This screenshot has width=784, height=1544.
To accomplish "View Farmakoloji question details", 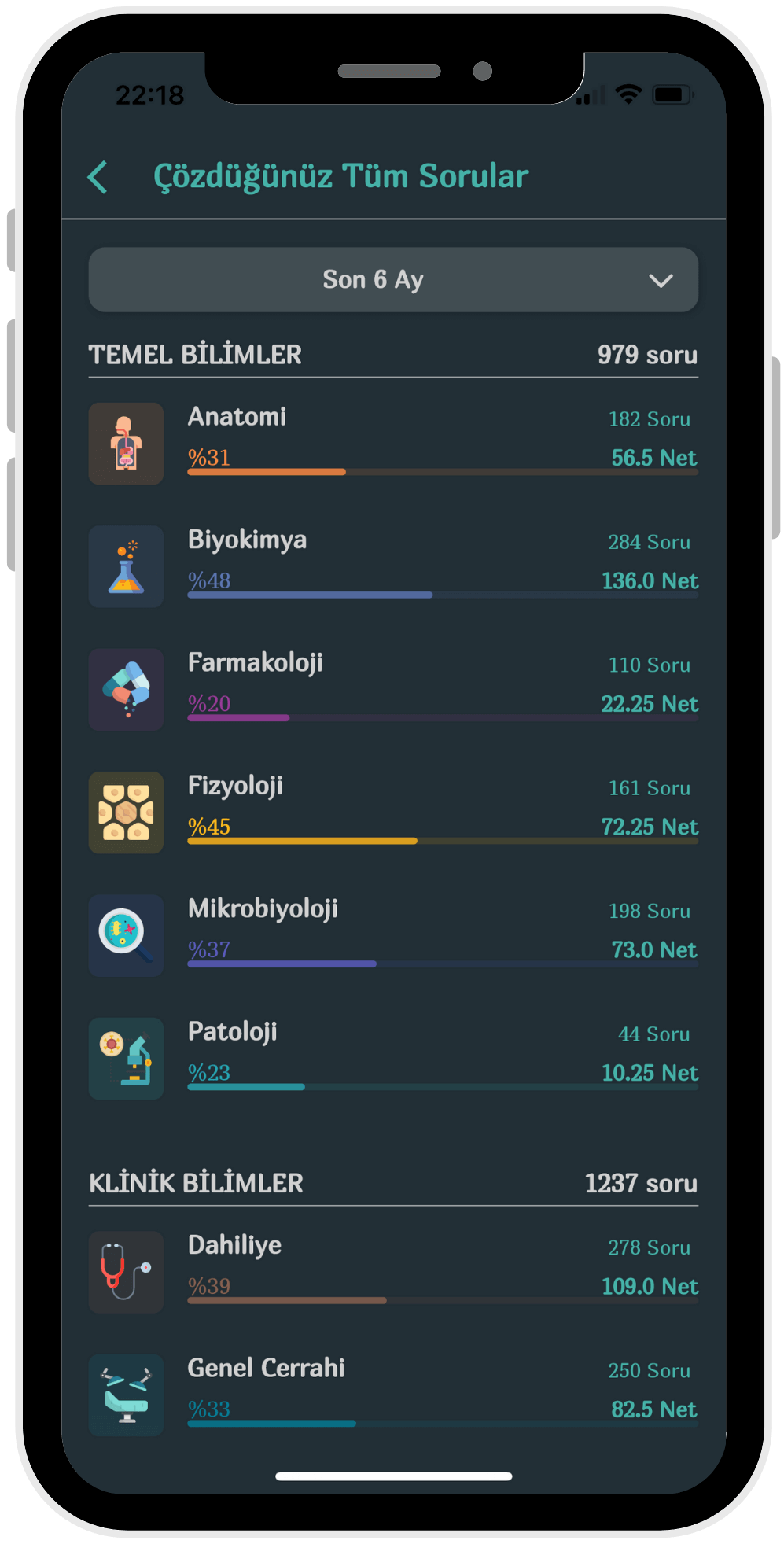I will click(393, 689).
